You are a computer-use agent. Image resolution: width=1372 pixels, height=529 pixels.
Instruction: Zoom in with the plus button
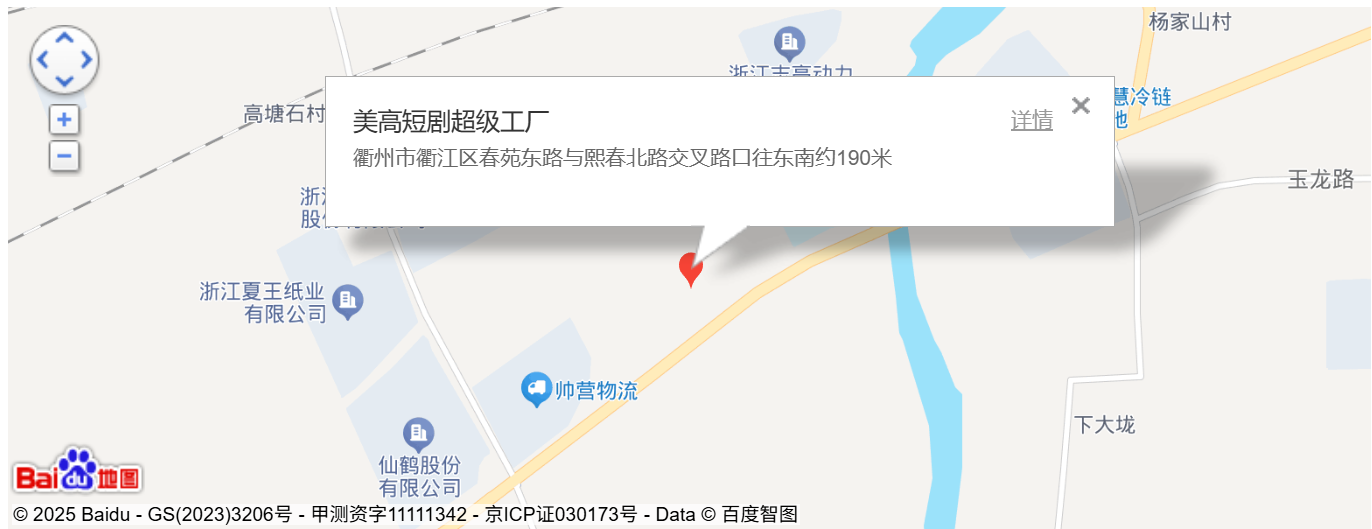(x=64, y=121)
